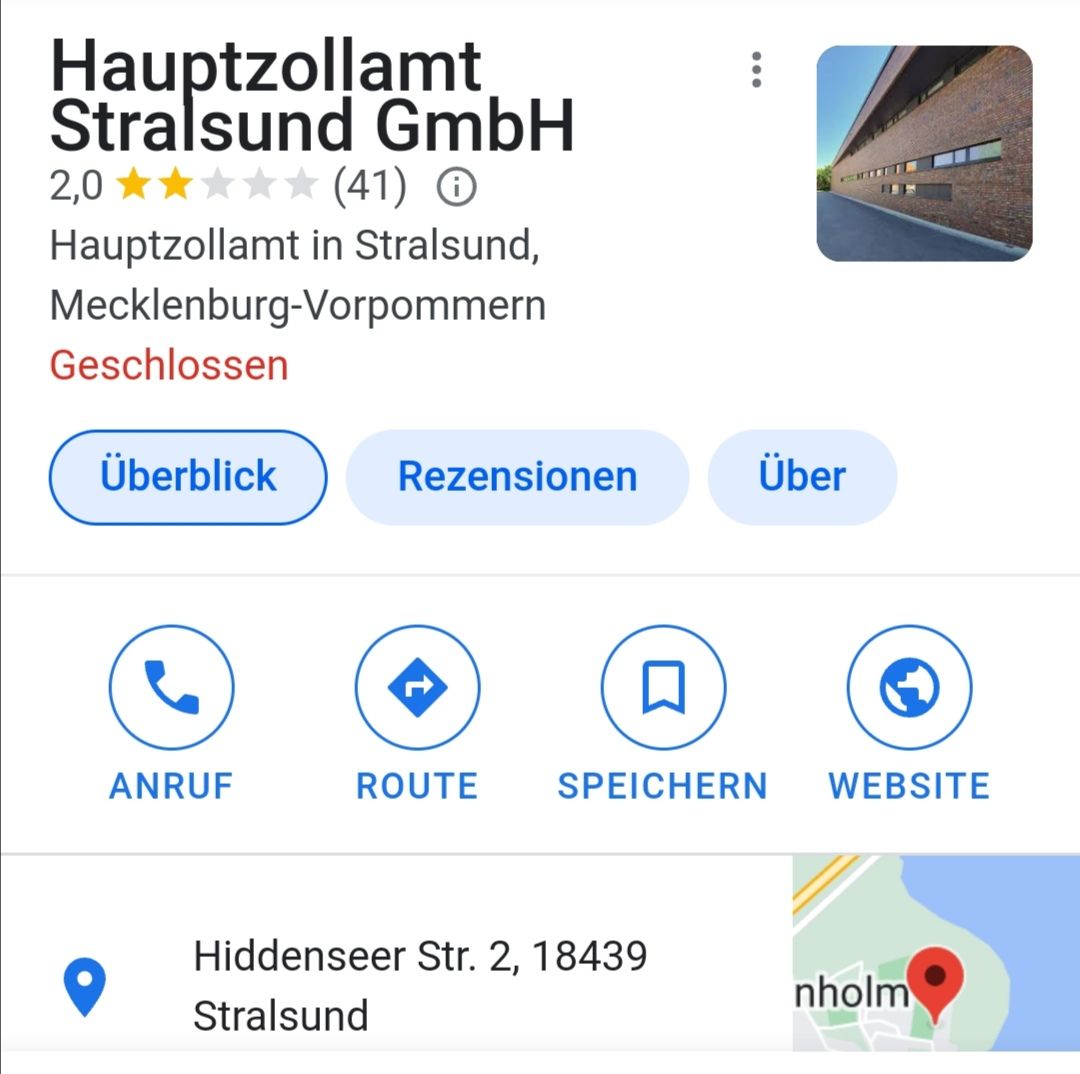Image resolution: width=1080 pixels, height=1074 pixels.
Task: Open the map preview with red pin
Action: [x=935, y=955]
